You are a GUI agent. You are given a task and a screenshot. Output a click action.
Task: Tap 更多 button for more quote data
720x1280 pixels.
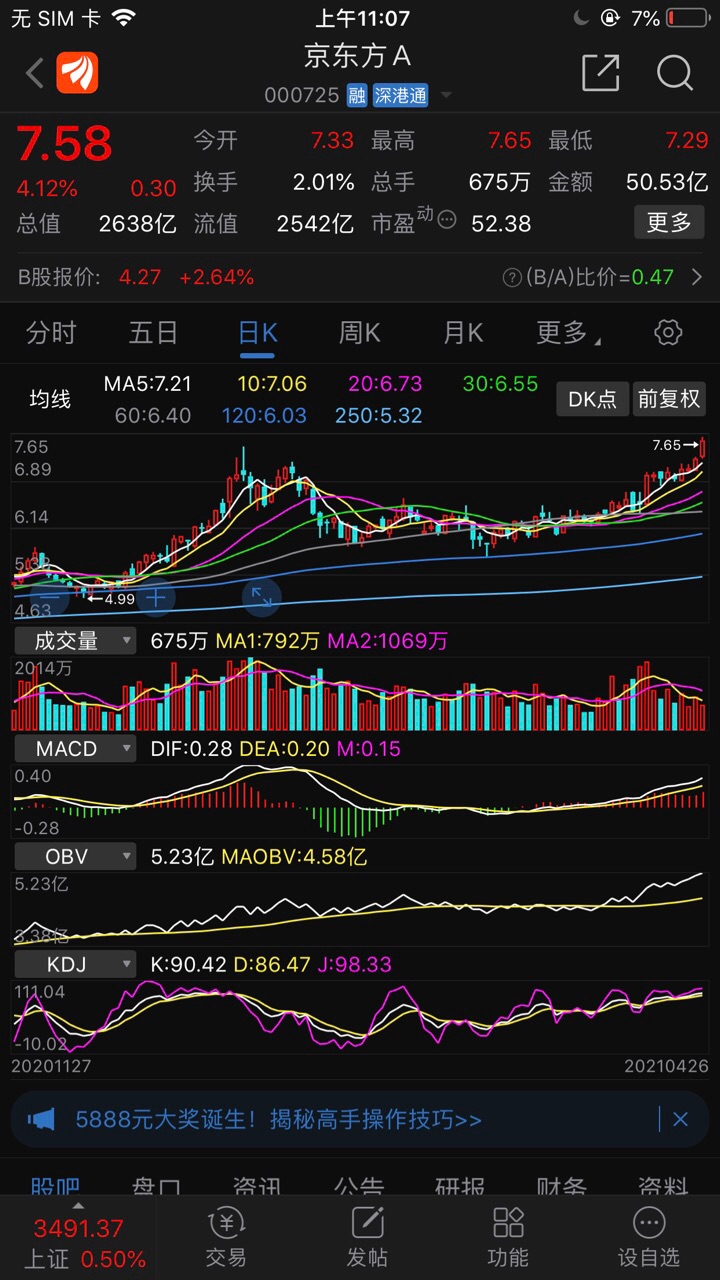coord(669,222)
